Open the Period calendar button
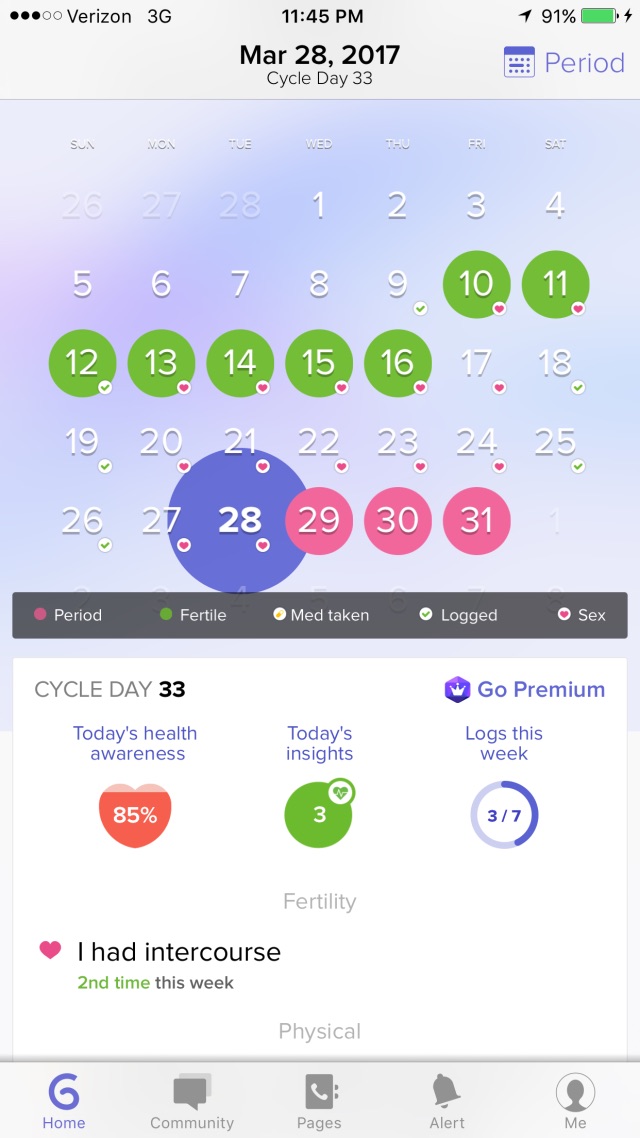The width and height of the screenshot is (640, 1138). click(565, 62)
